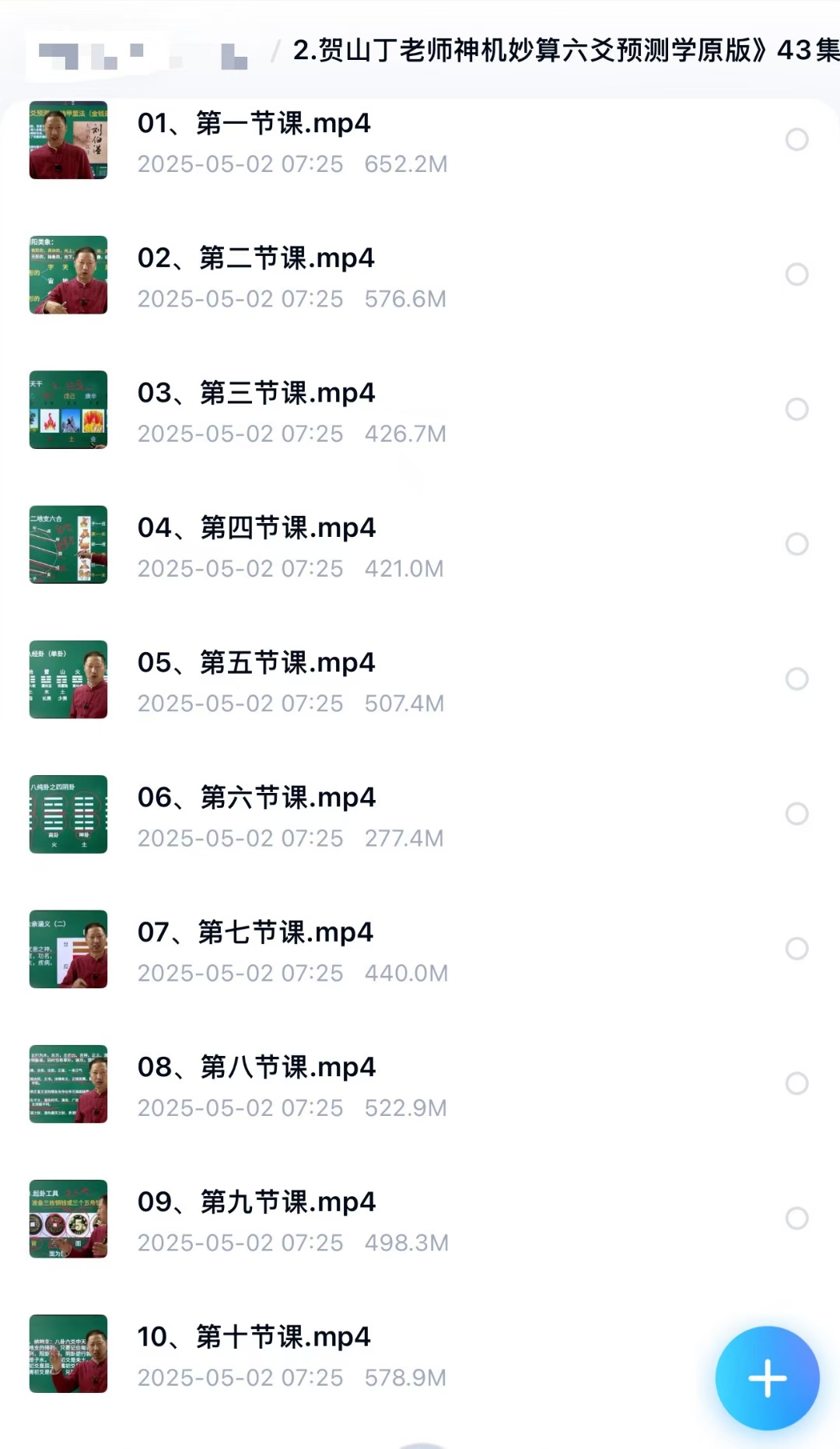Select the circle for 02、第二节课.mp4
The width and height of the screenshot is (840, 1449).
[796, 274]
